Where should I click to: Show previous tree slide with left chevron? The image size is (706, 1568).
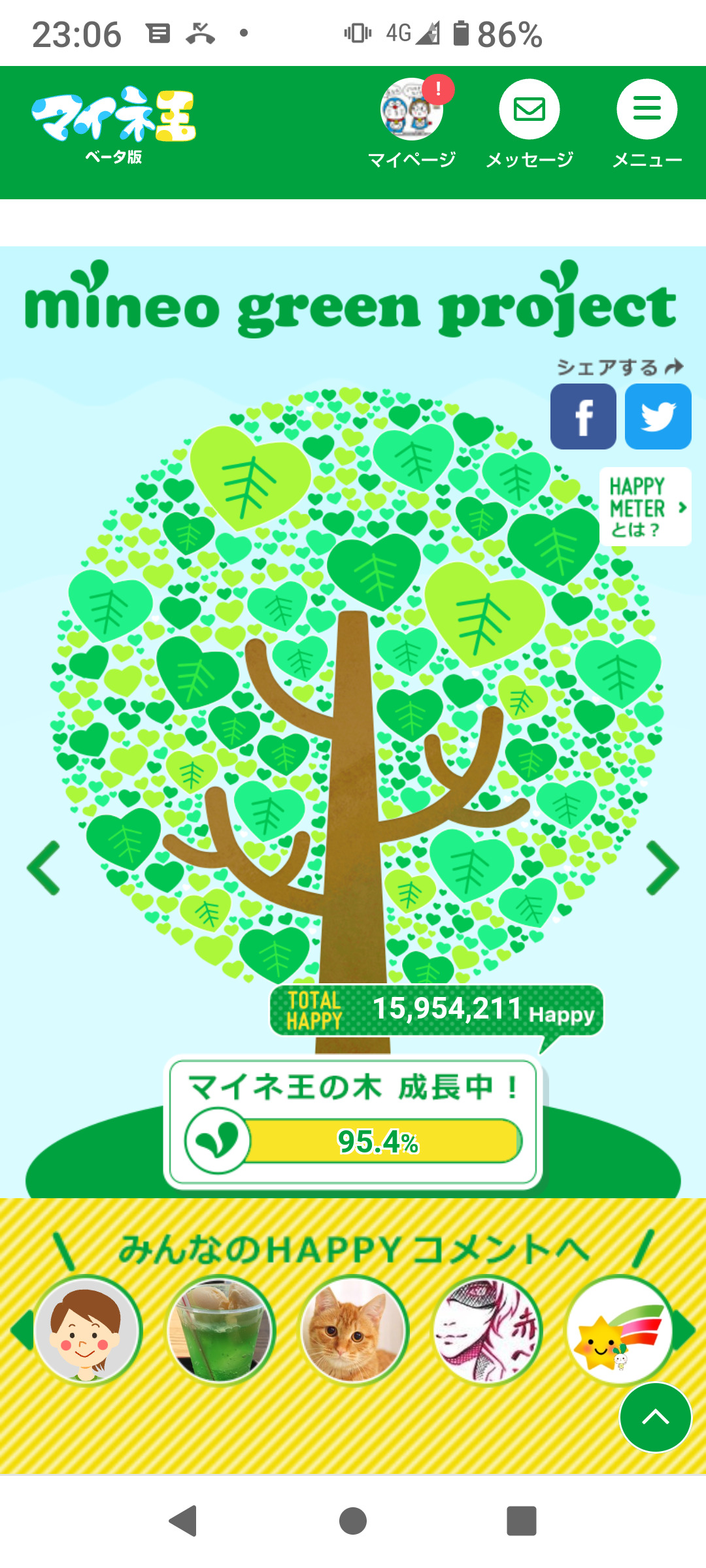[44, 868]
